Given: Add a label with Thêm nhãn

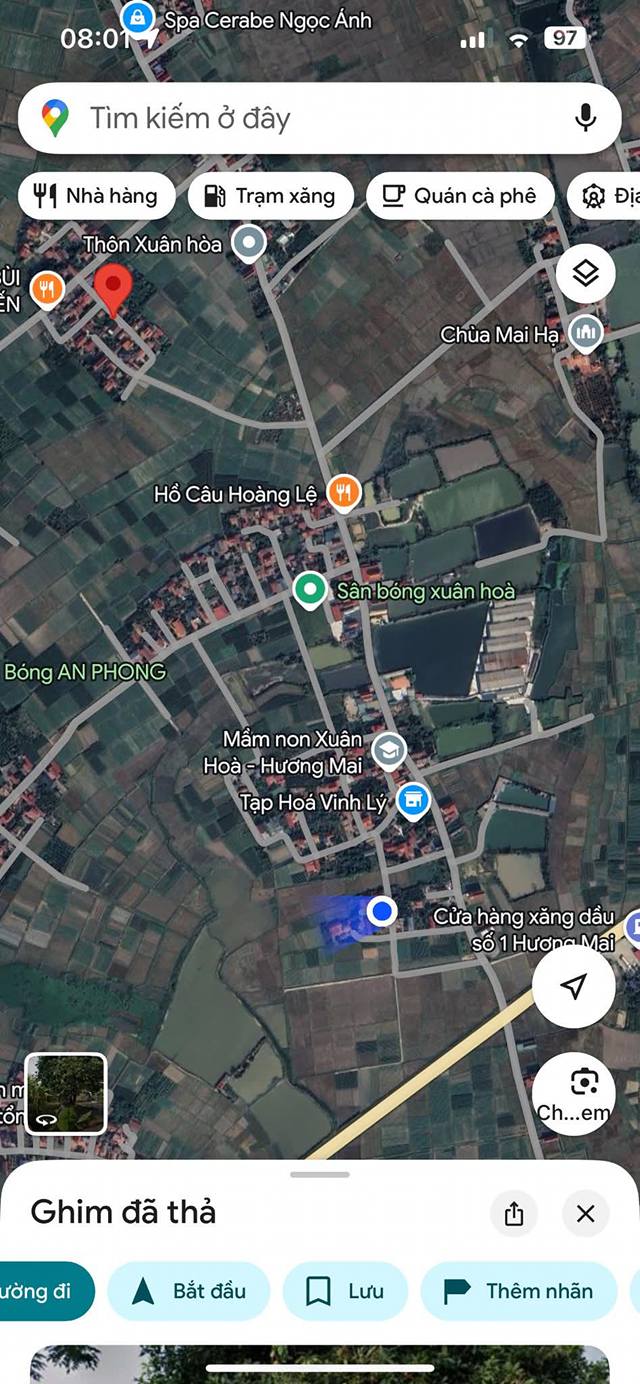Looking at the screenshot, I should [518, 1291].
